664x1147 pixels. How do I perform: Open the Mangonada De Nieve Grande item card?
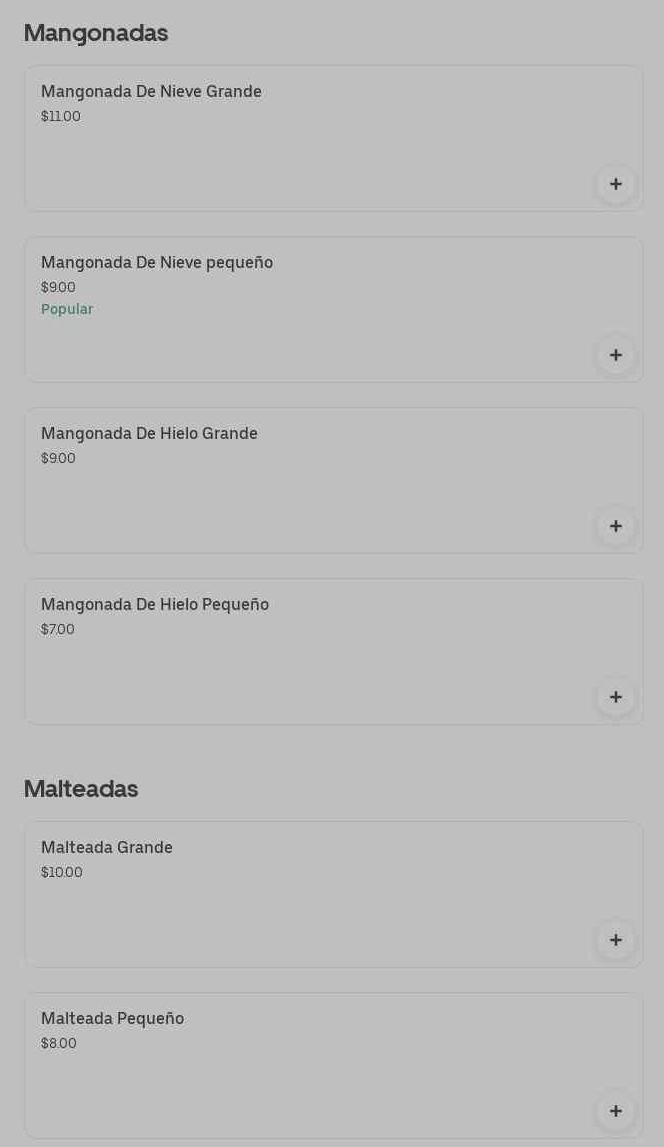pyautogui.click(x=300, y=138)
